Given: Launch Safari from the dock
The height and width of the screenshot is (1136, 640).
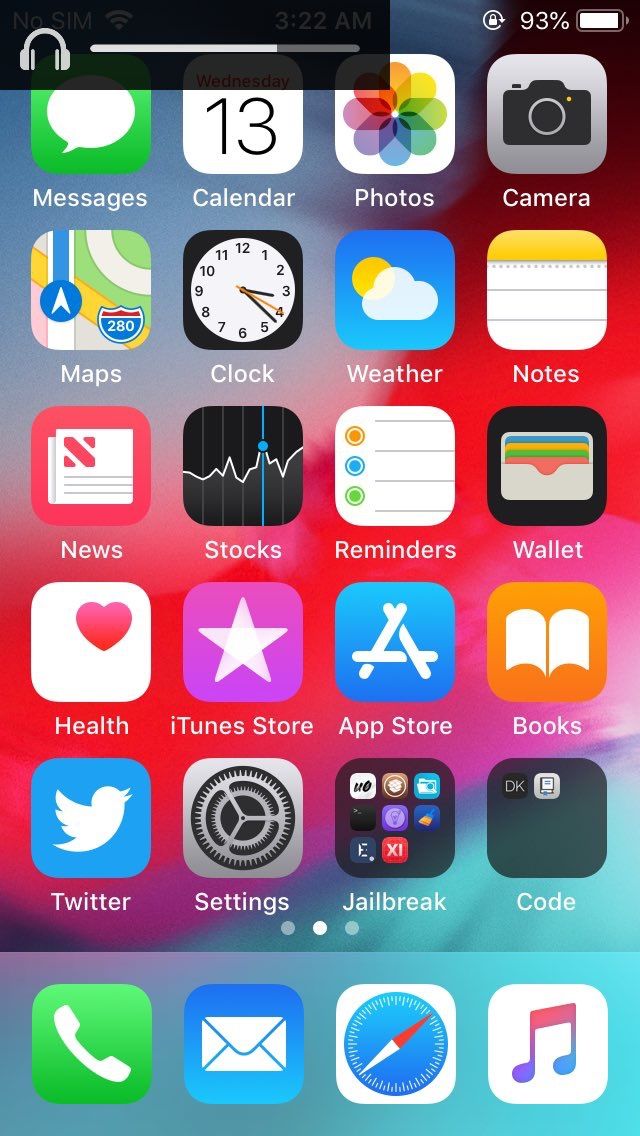Looking at the screenshot, I should pos(396,1043).
